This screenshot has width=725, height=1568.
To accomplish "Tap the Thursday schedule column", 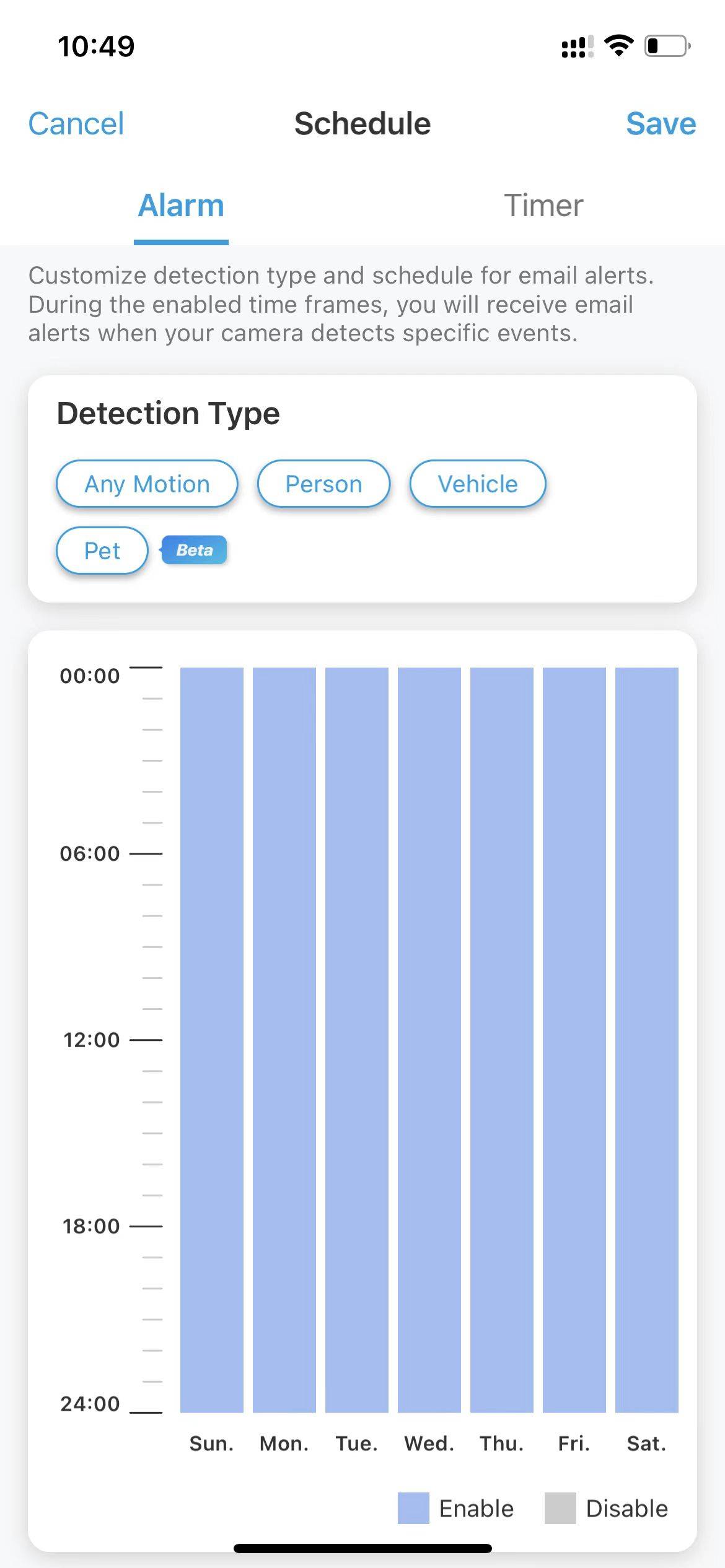I will (502, 1040).
